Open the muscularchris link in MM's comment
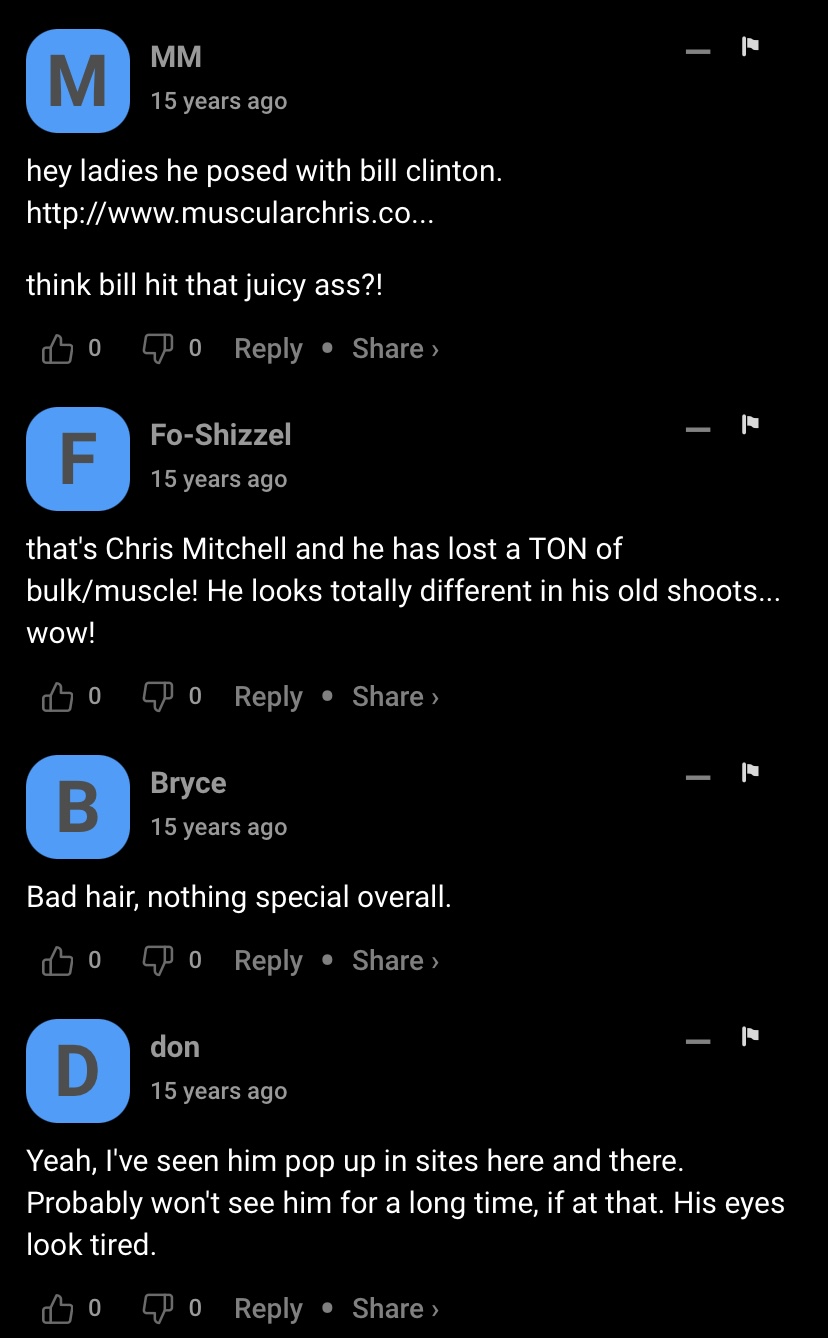The width and height of the screenshot is (828, 1338). (230, 214)
